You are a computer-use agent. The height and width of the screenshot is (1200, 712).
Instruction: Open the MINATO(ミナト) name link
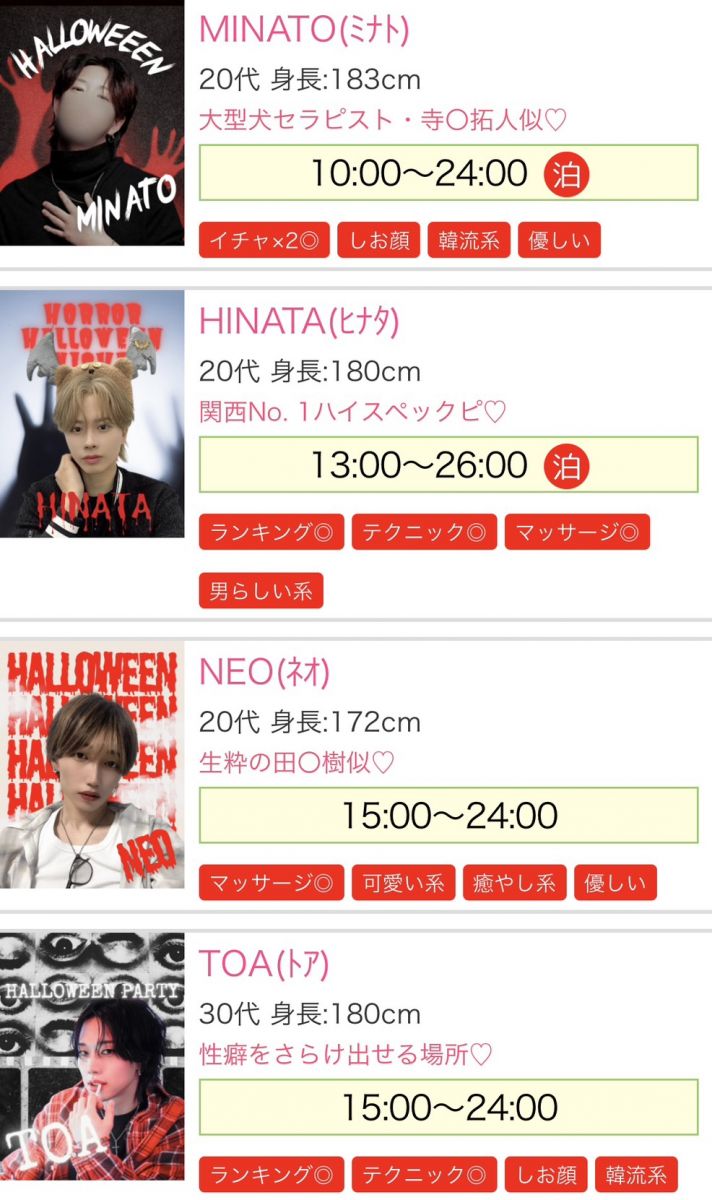pos(304,30)
